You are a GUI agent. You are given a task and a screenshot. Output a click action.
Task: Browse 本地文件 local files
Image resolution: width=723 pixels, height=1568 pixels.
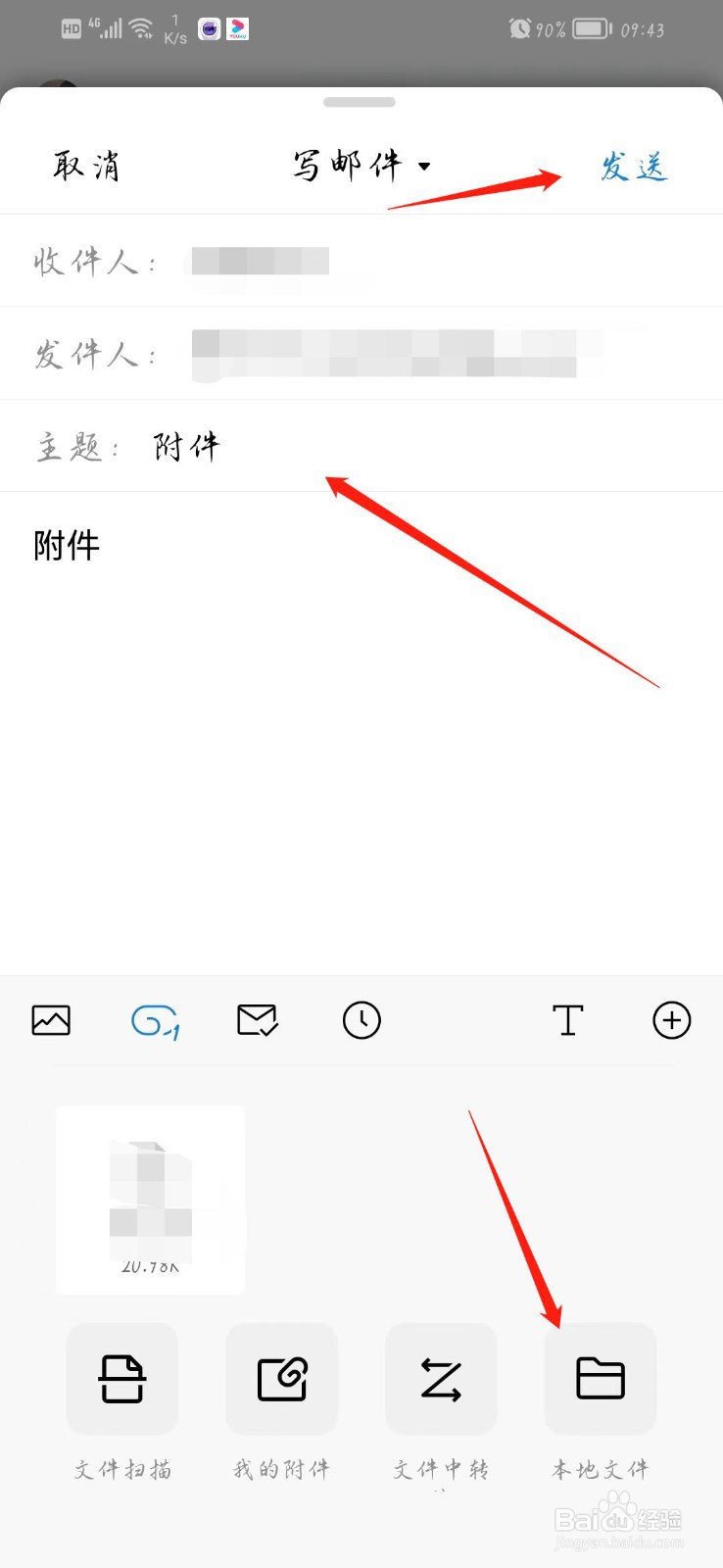coord(601,1379)
